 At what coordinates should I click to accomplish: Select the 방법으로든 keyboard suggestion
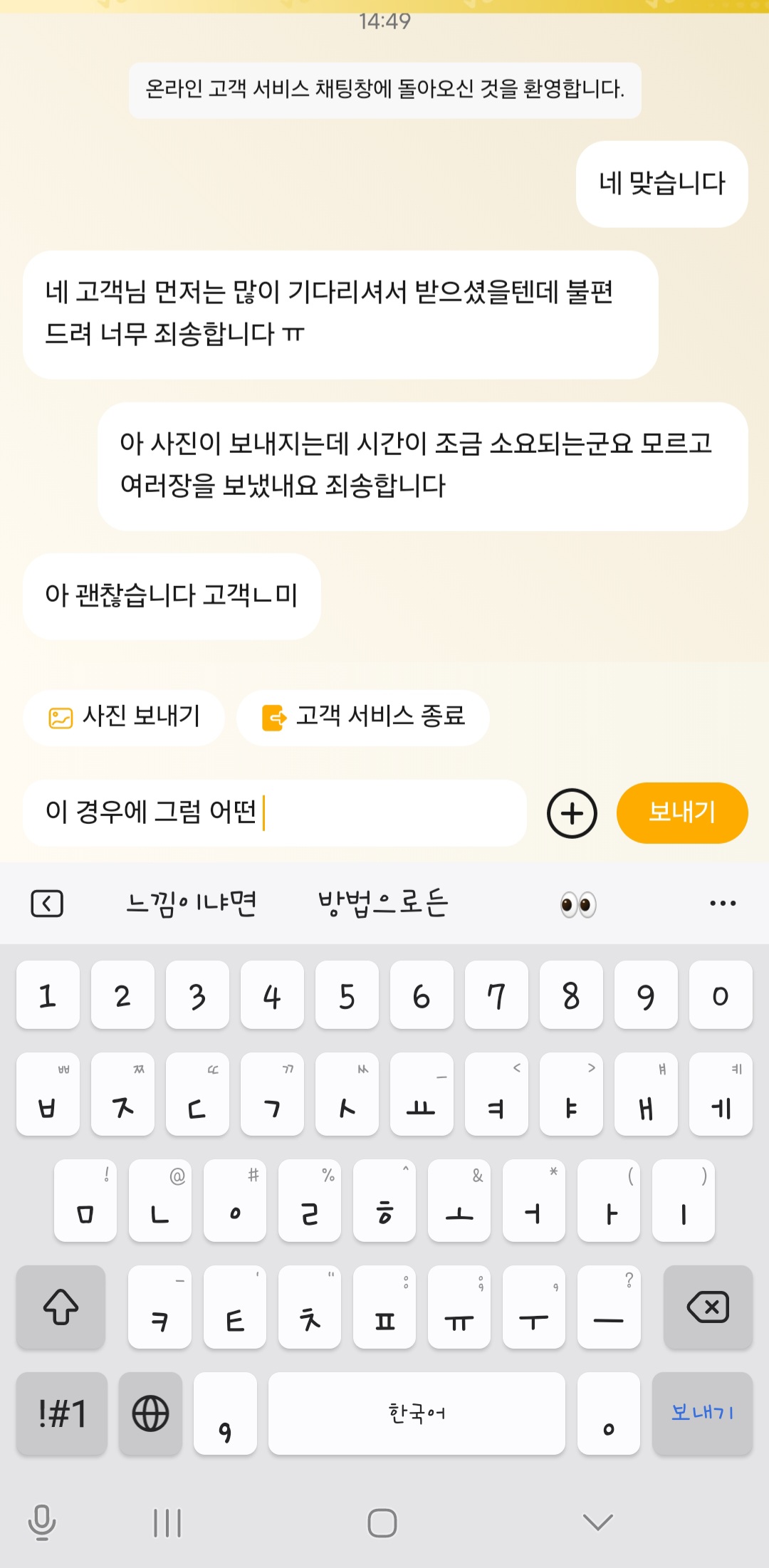pyautogui.click(x=383, y=904)
